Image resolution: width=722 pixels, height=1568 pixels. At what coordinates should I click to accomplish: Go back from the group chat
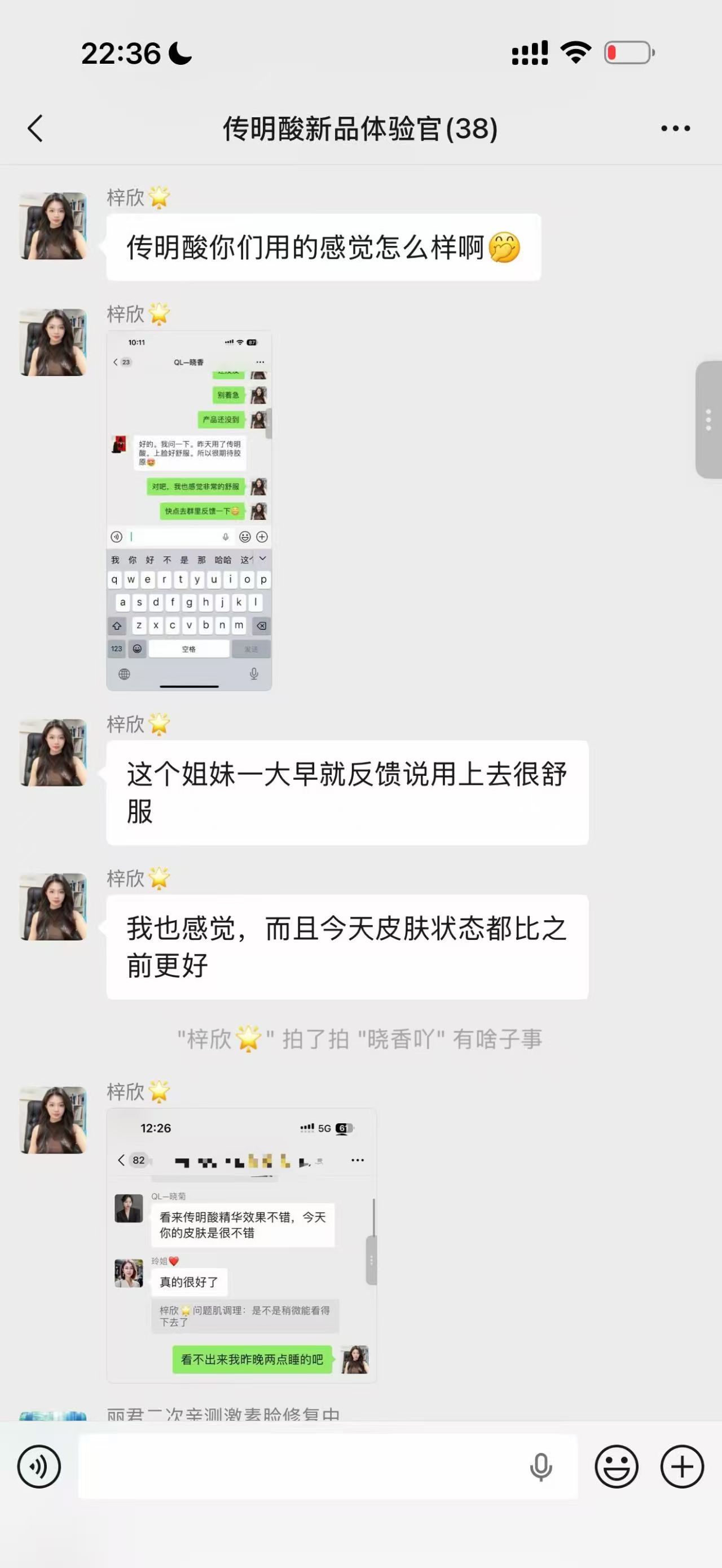pyautogui.click(x=36, y=129)
